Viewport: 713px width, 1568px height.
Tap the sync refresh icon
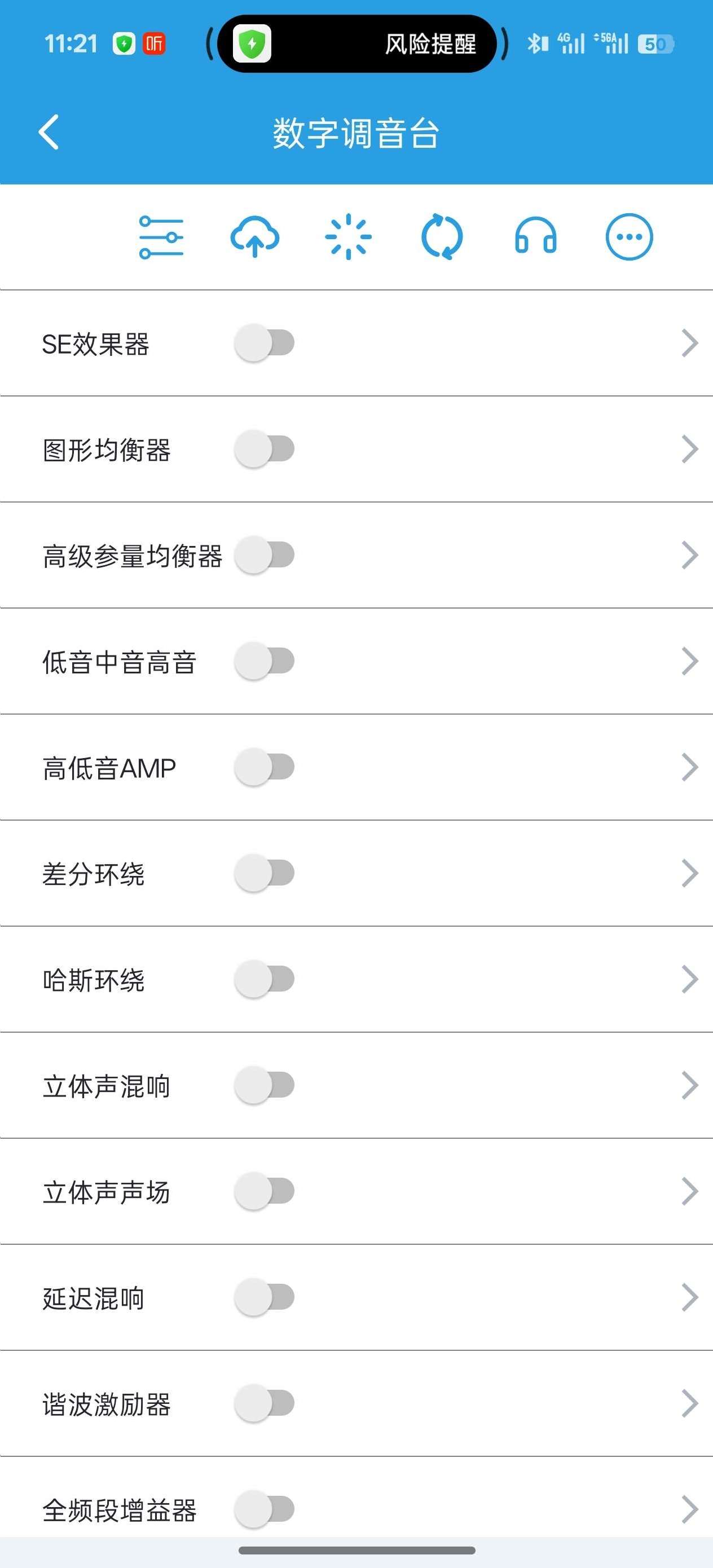[442, 237]
